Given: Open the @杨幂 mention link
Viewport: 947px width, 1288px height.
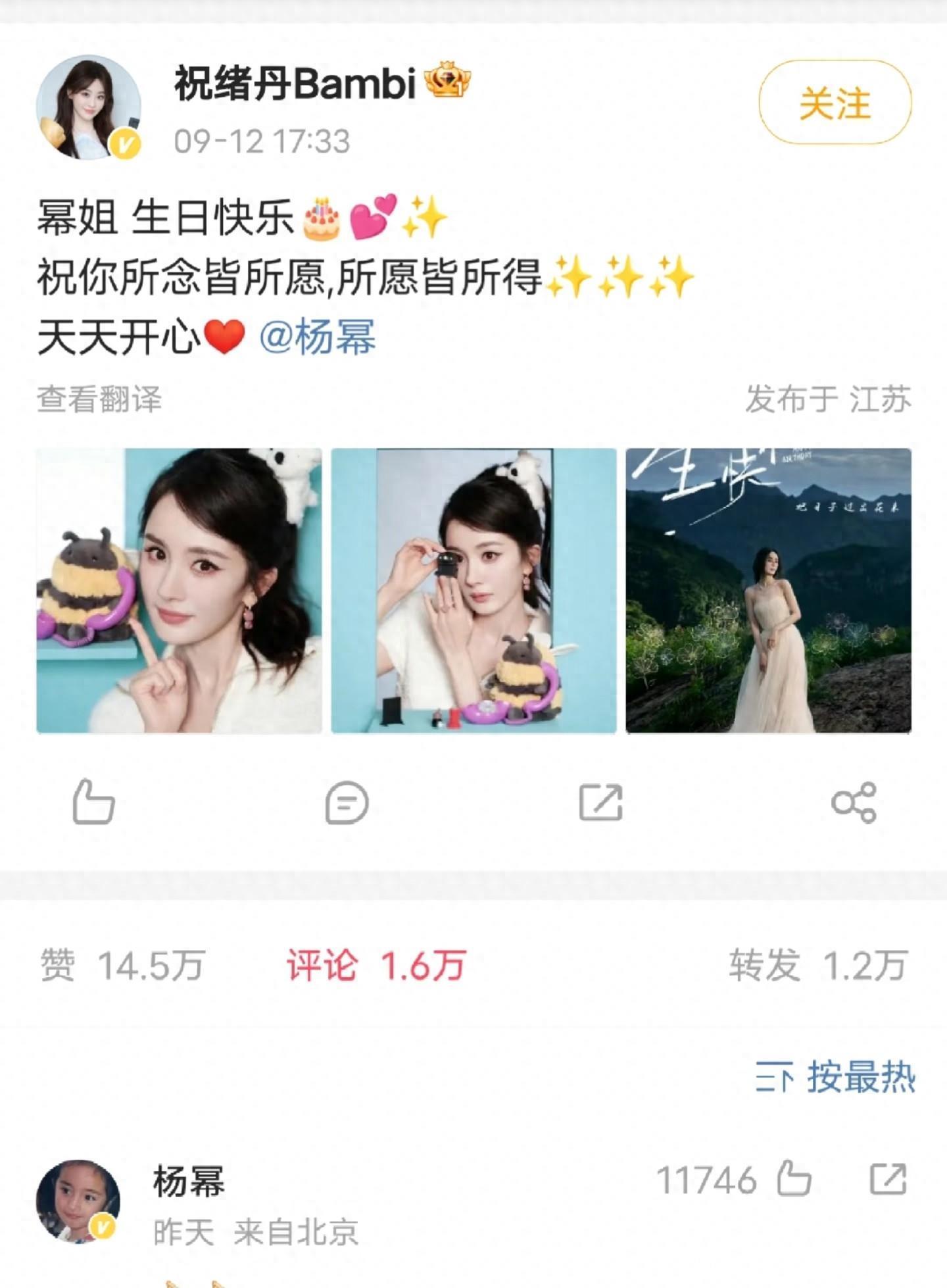Looking at the screenshot, I should [x=318, y=337].
